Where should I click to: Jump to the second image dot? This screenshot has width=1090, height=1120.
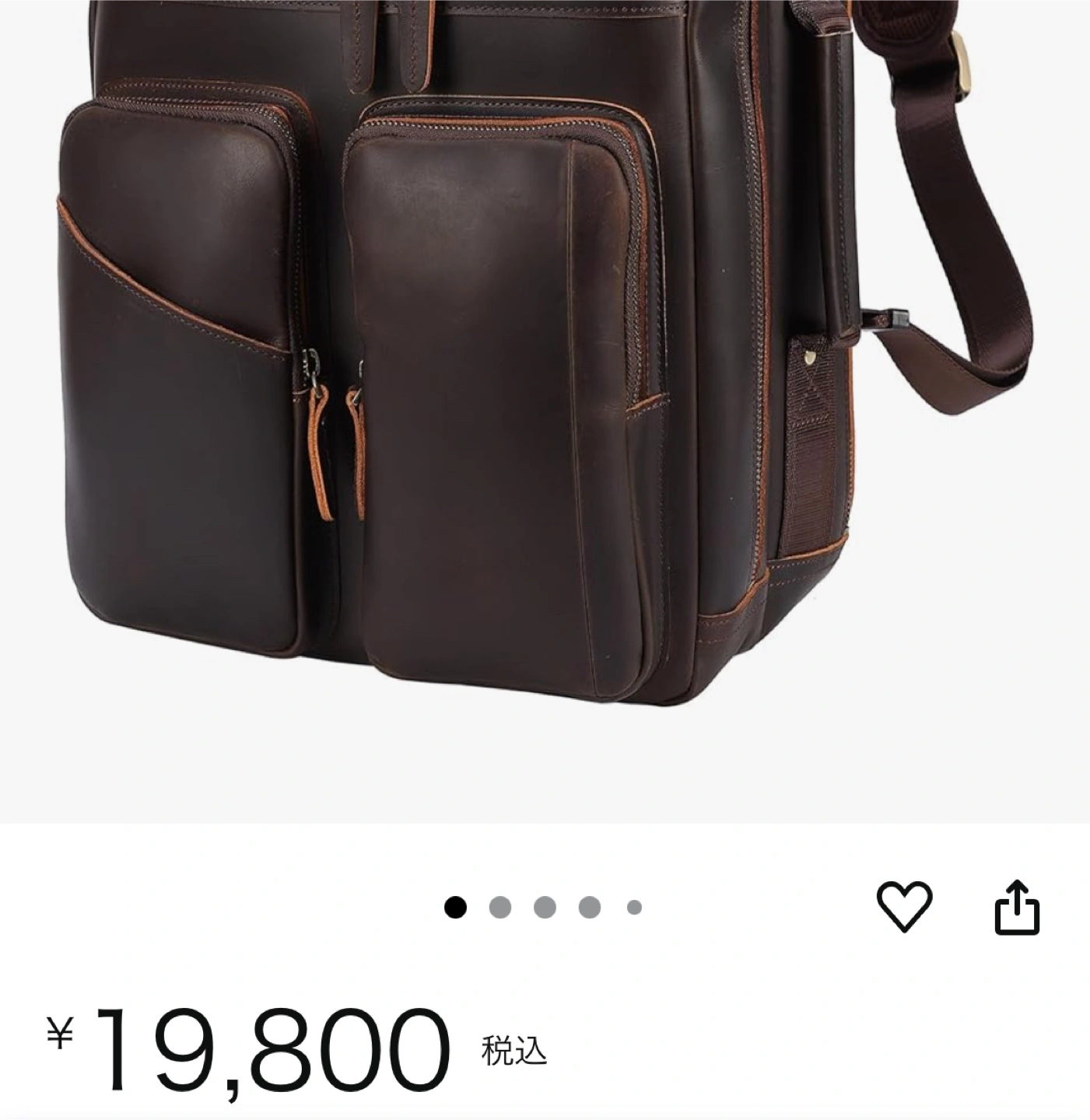(x=500, y=907)
